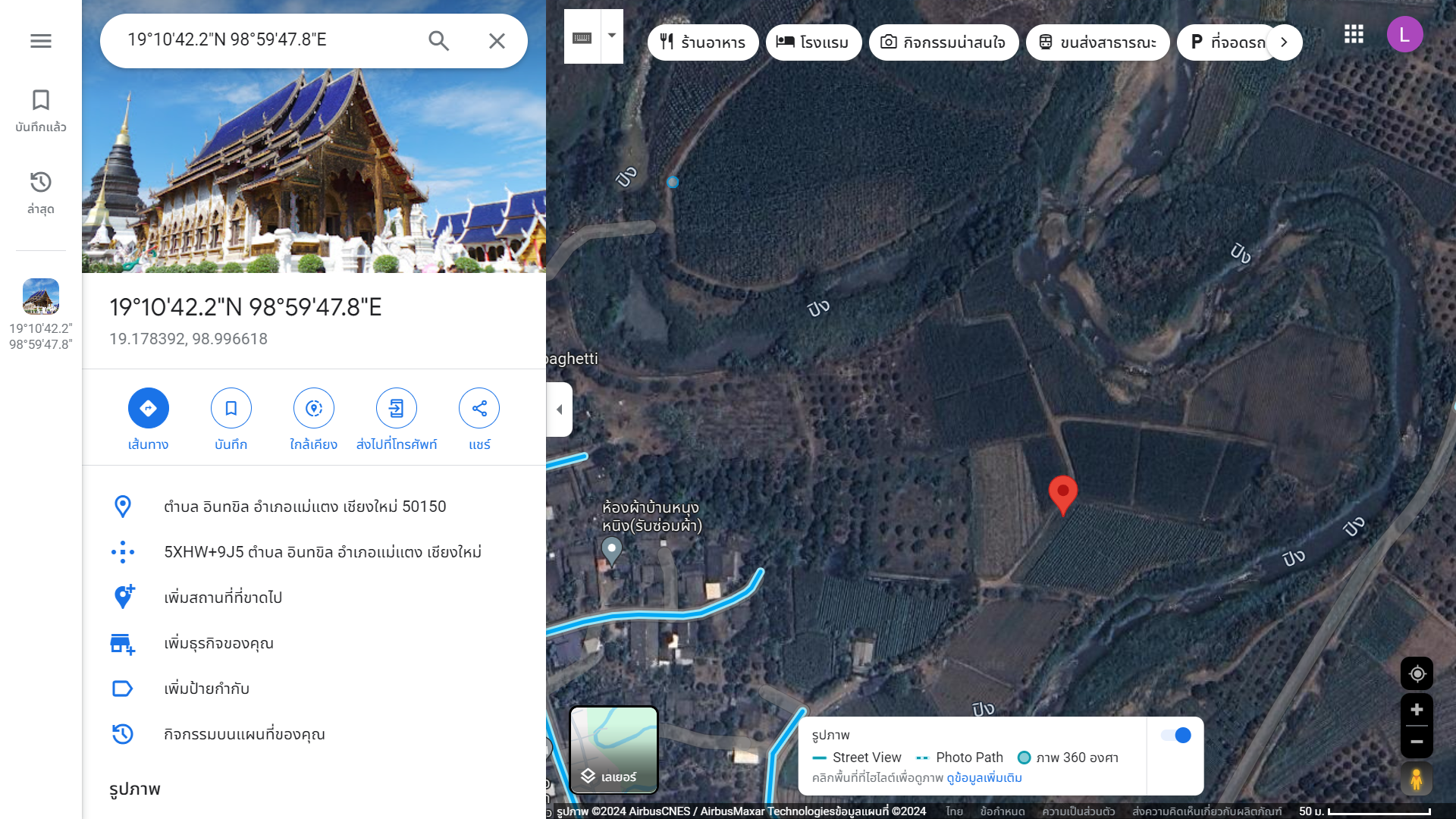Select the ขนส่งสาธารณะ transit chip
Screen dimensions: 1456x819
[1097, 42]
